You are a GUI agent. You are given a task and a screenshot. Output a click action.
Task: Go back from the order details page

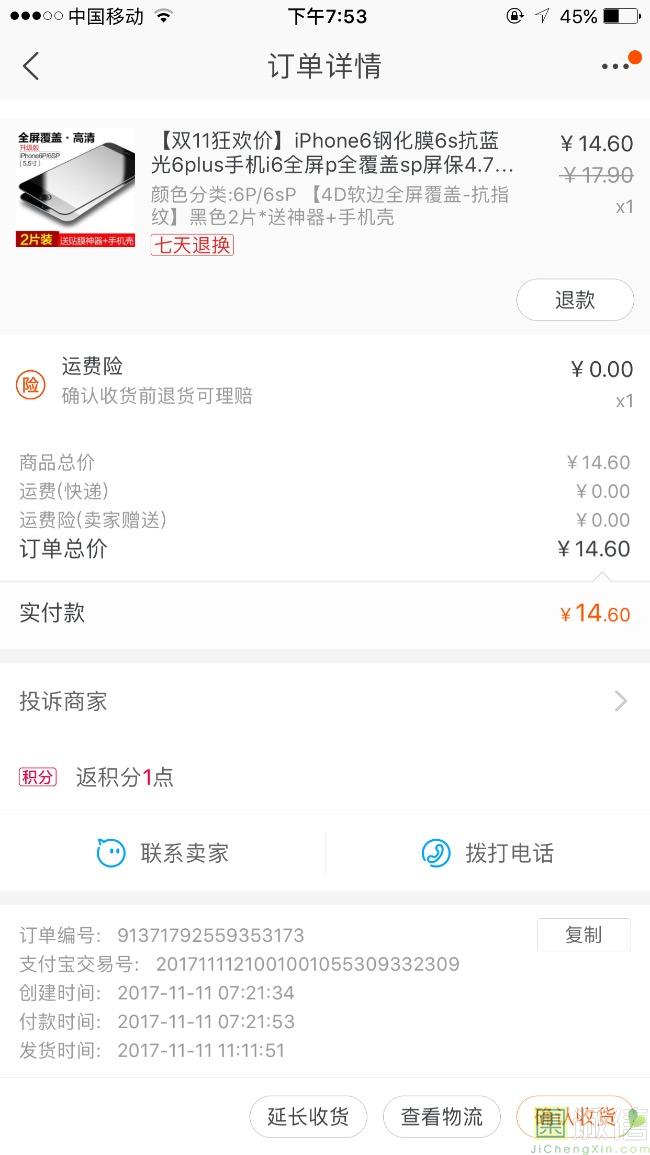(30, 66)
